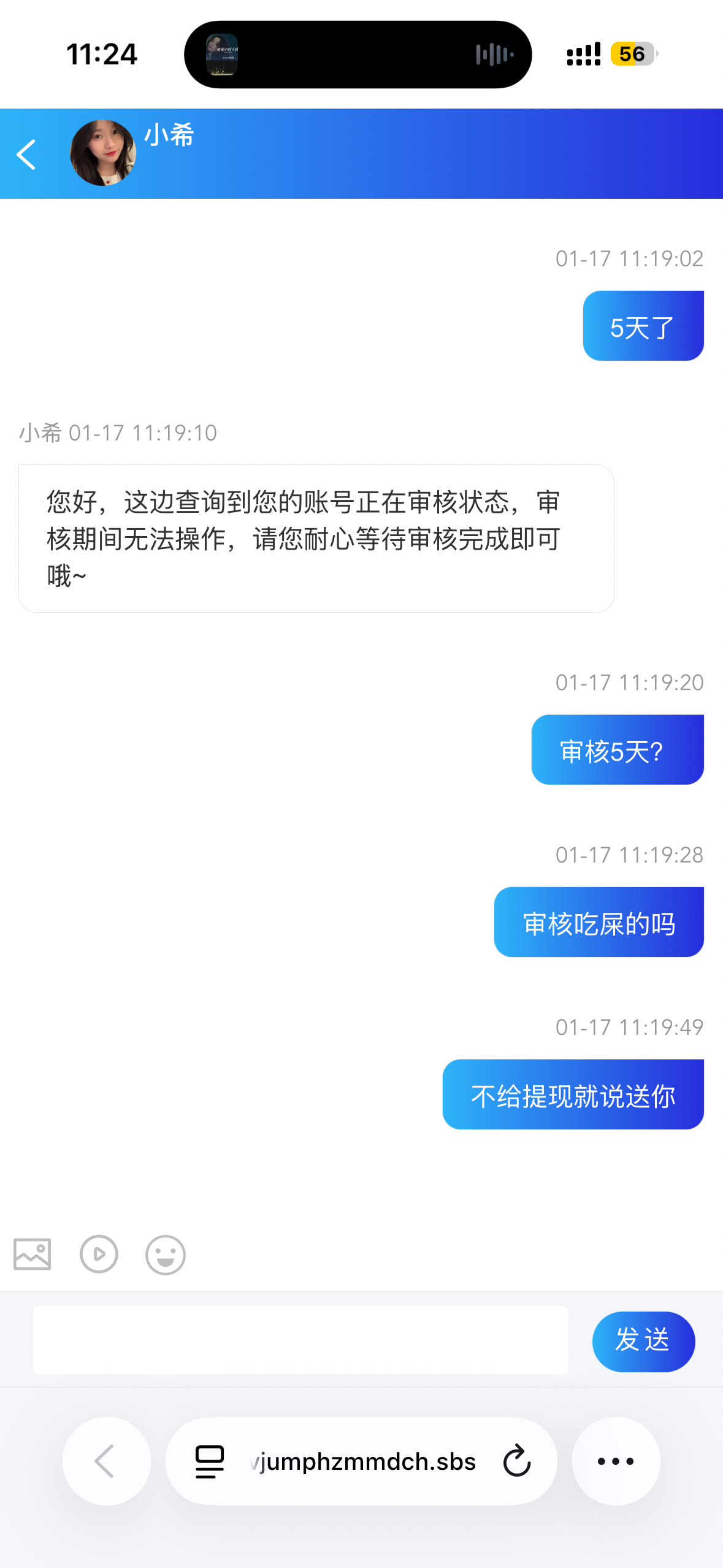723x1568 pixels.
Task: Open the image attachment icon
Action: (x=31, y=1255)
